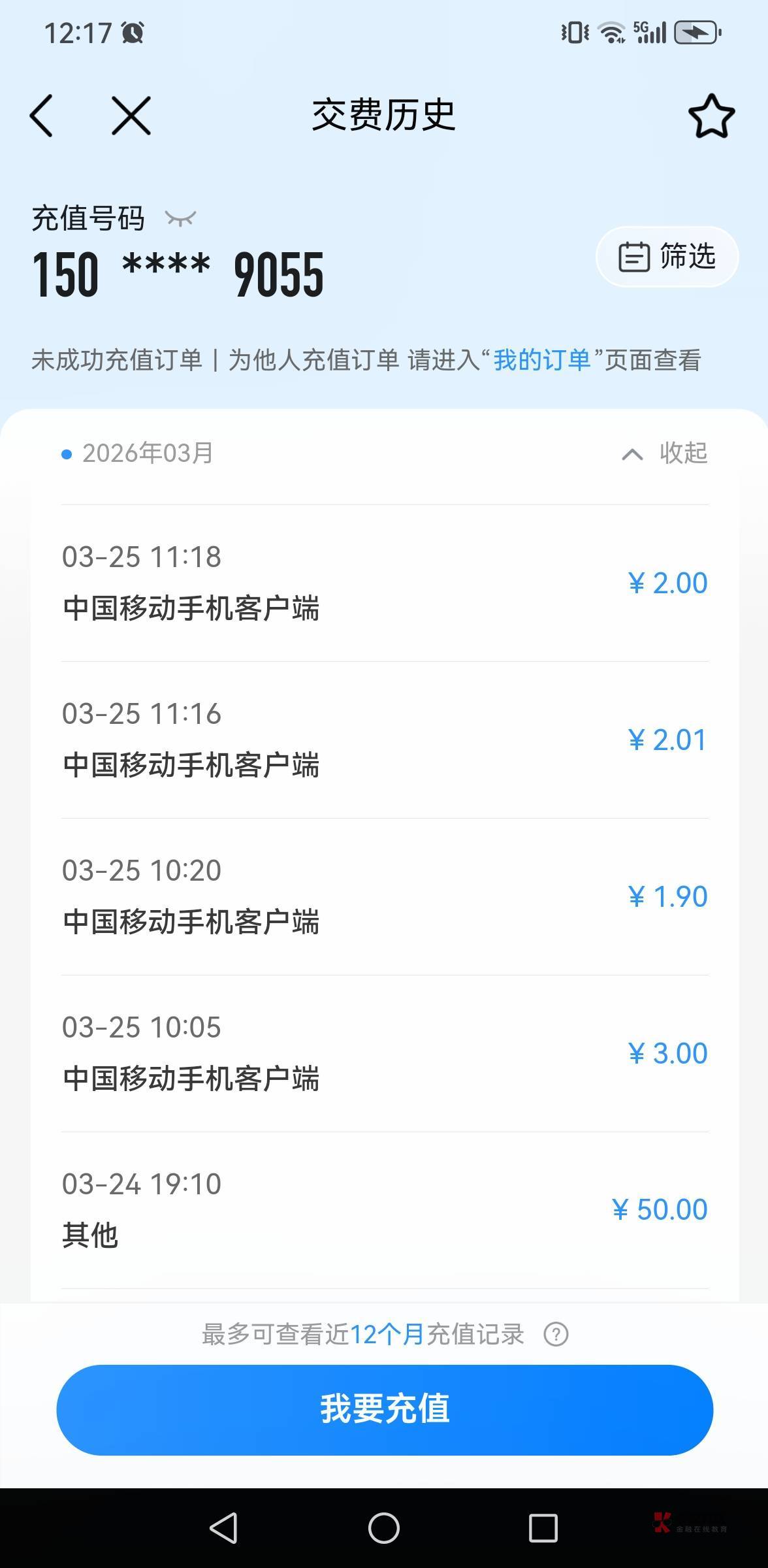This screenshot has width=768, height=1568.
Task: View the 03-25 10:20 ¥1.90 record
Action: click(x=385, y=896)
